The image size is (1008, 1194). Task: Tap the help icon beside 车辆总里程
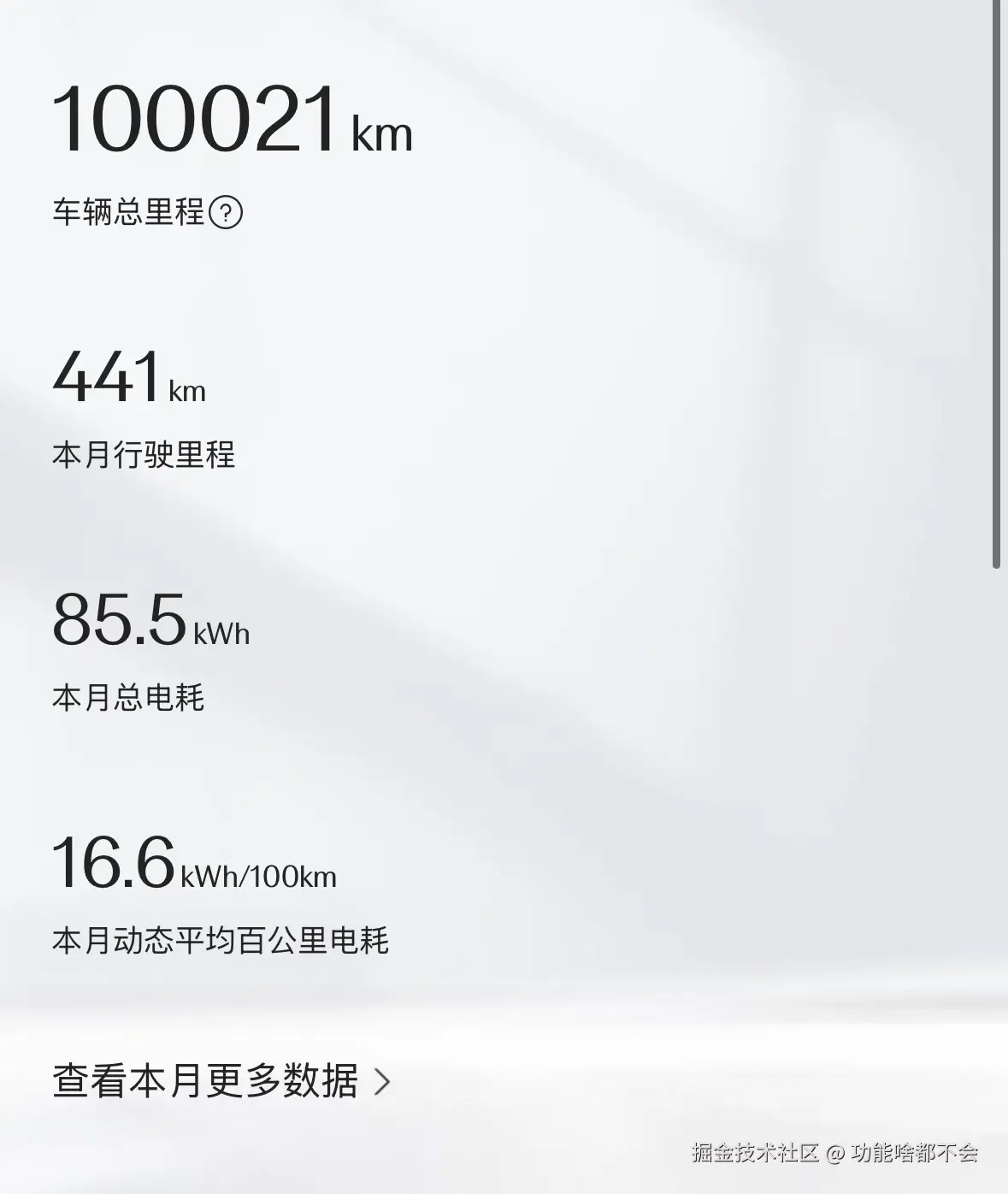click(226, 212)
